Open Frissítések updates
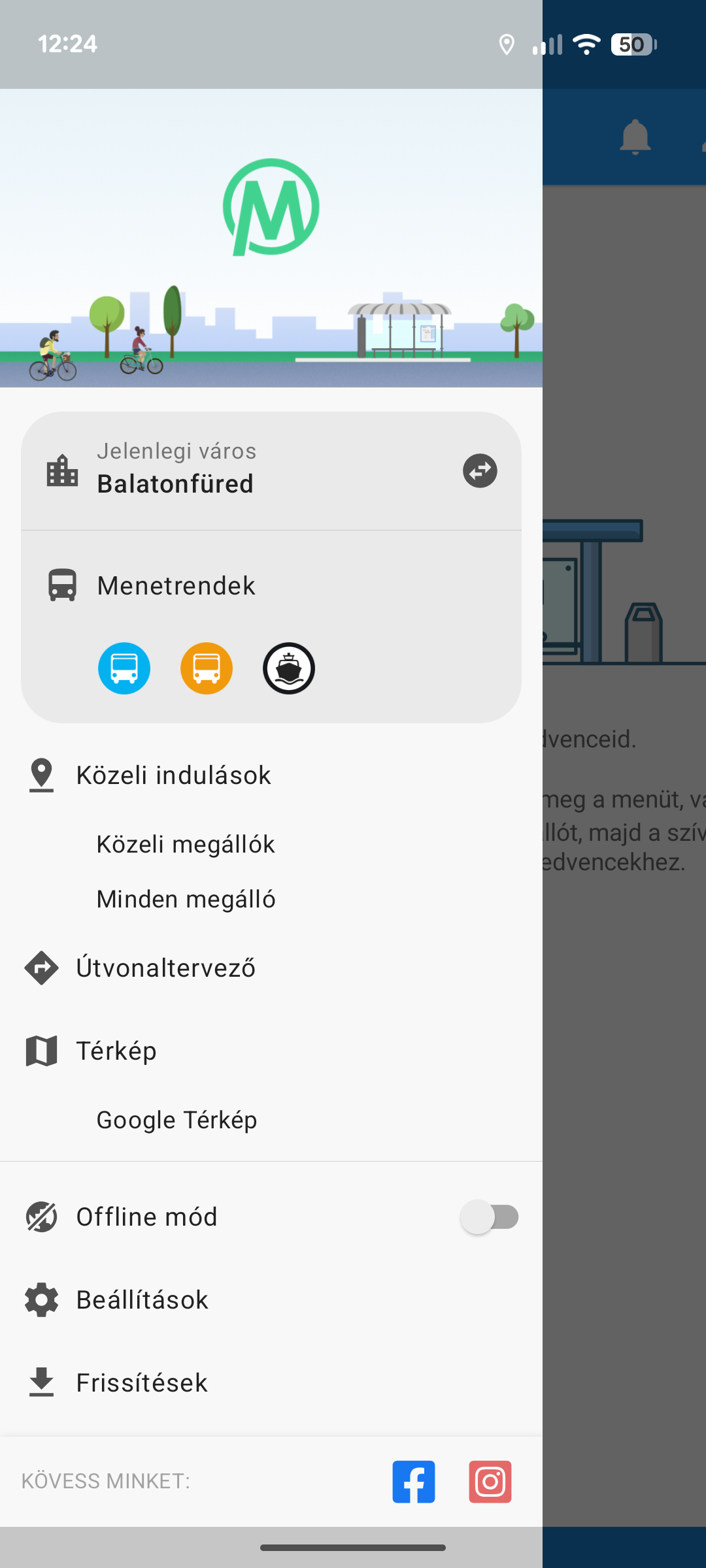Screen dimensions: 706x1568 [271, 1382]
